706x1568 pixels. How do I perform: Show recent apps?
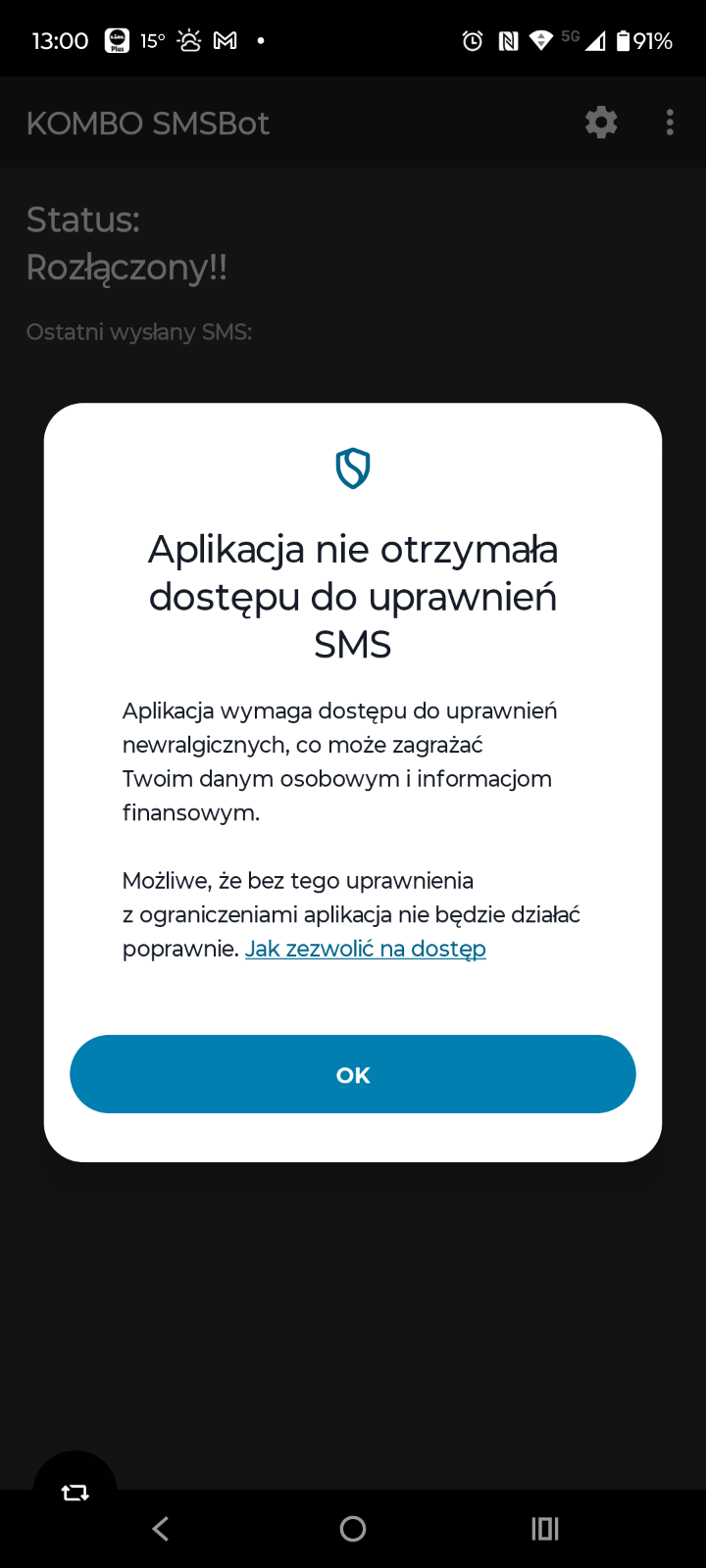[x=545, y=1528]
